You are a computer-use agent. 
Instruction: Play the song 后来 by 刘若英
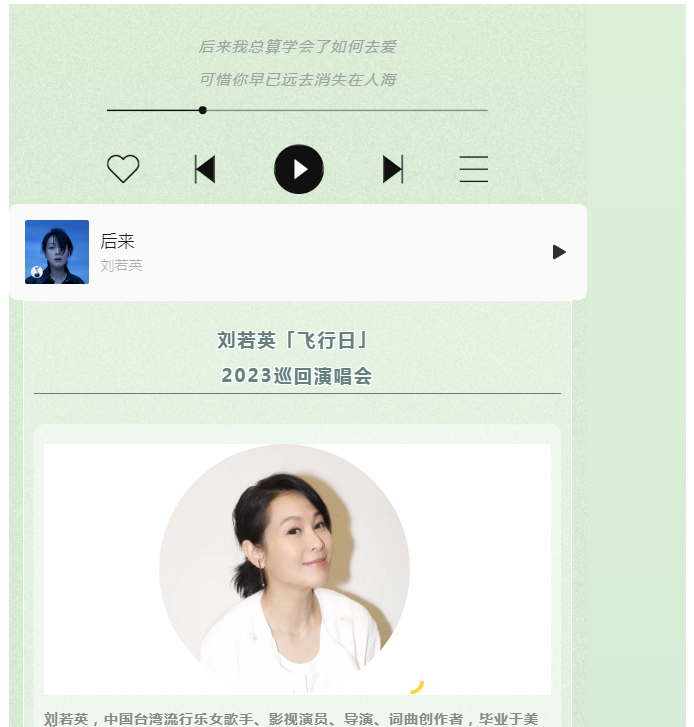(559, 252)
